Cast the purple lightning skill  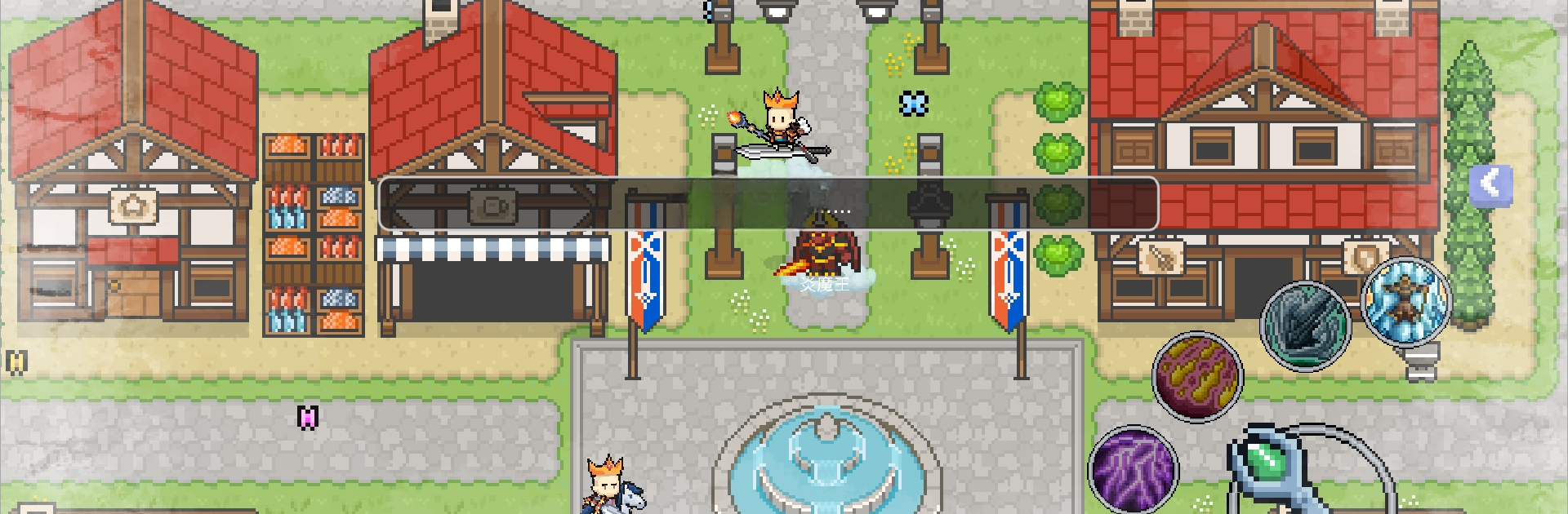pos(1133,470)
